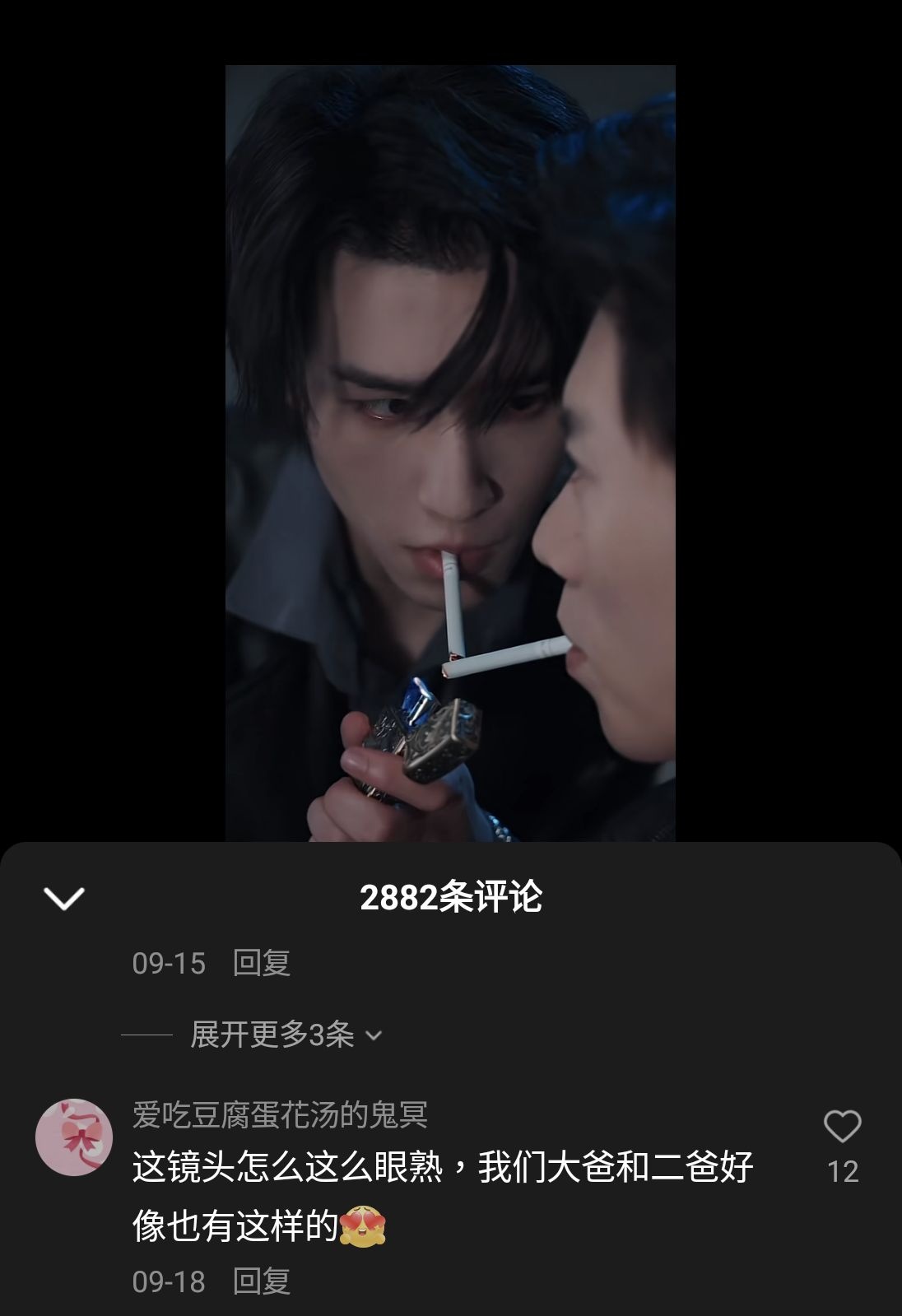Reply (回复) to the 09-15 comment

point(261,962)
